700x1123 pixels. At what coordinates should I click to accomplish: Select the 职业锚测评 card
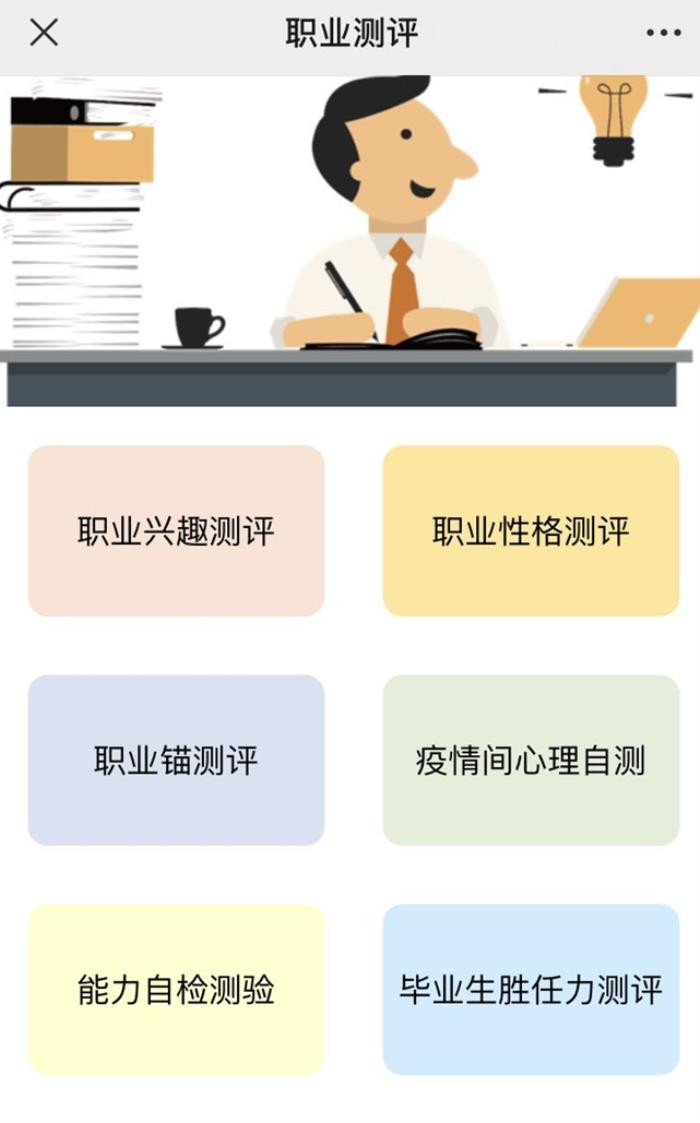(x=176, y=760)
